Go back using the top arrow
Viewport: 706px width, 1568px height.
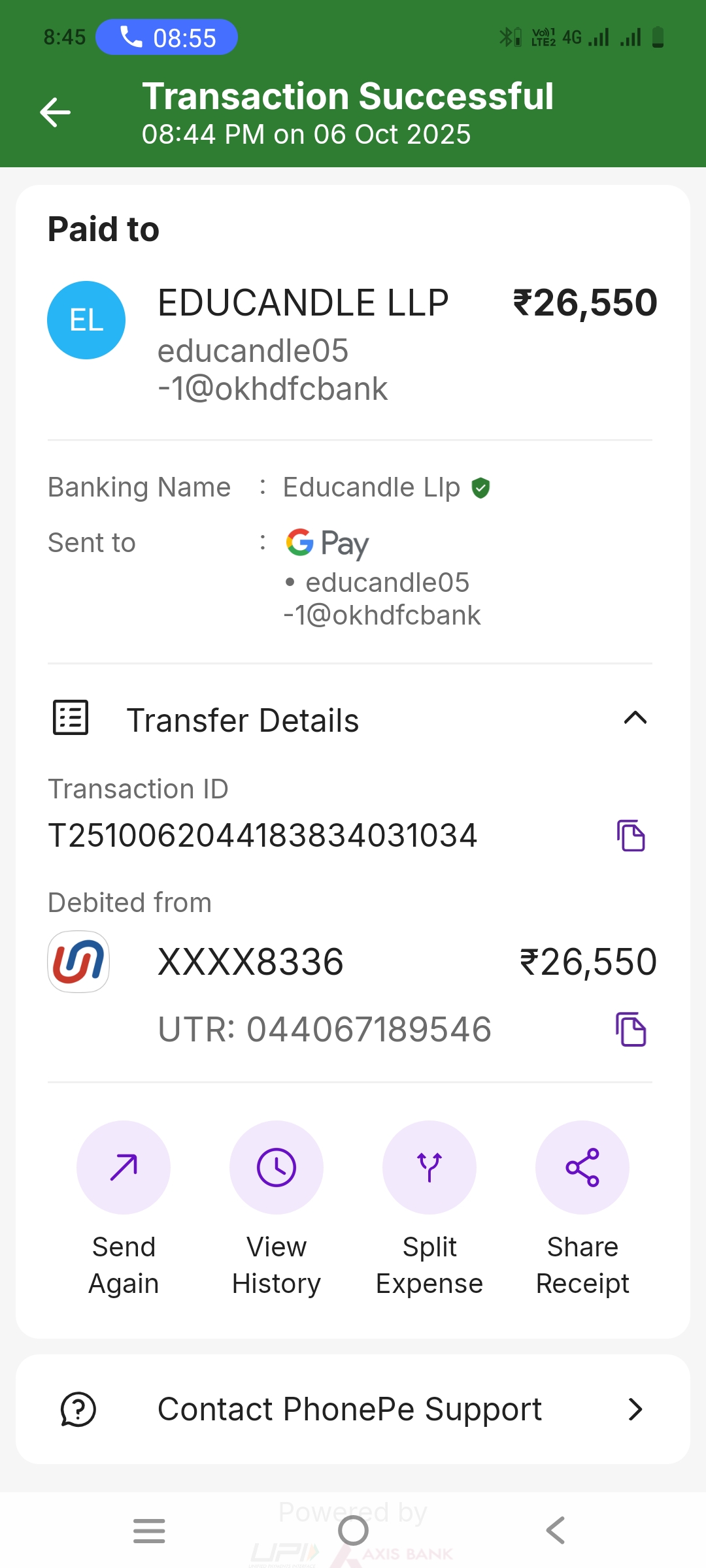click(x=56, y=112)
